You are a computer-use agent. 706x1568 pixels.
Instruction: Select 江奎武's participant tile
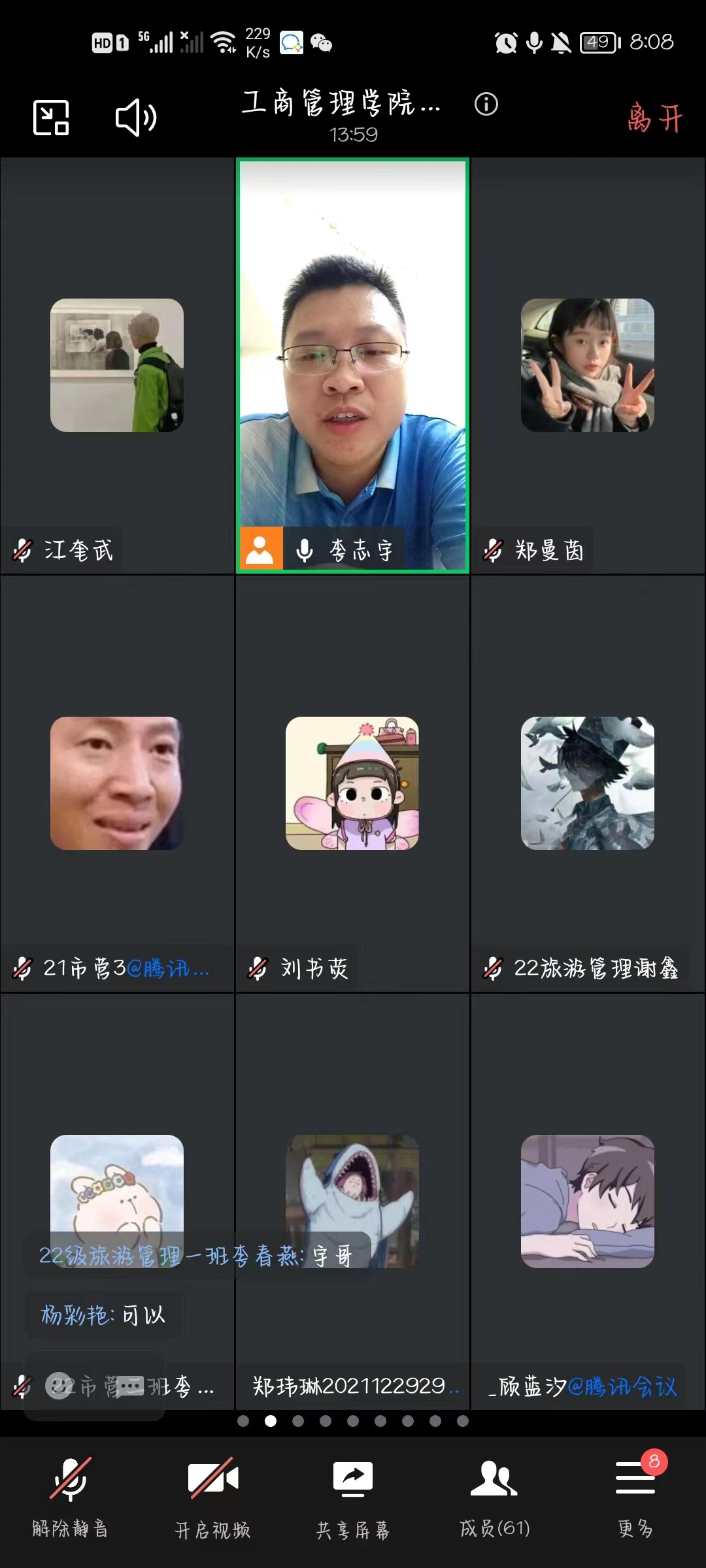pyautogui.click(x=117, y=366)
